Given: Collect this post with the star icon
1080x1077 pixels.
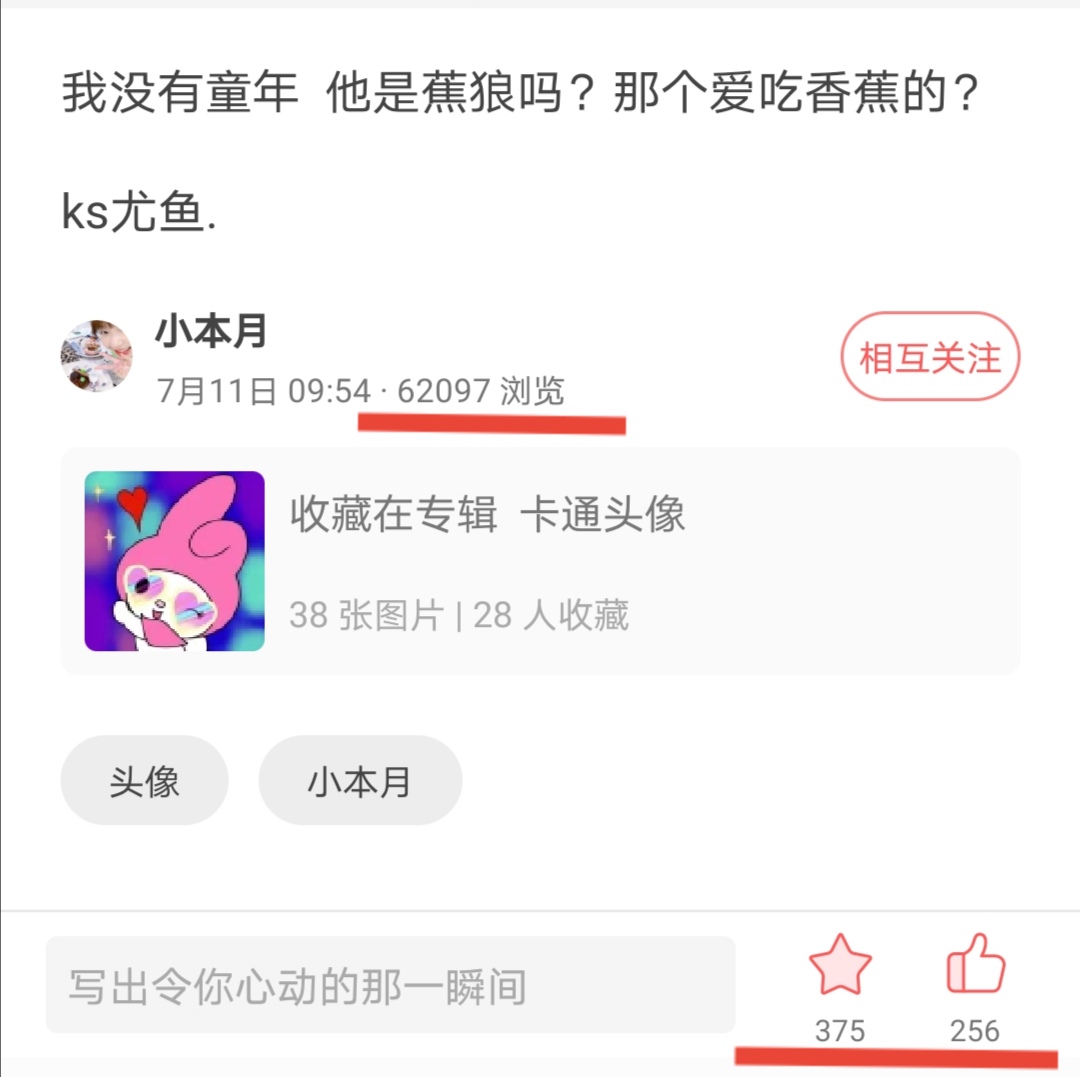Looking at the screenshot, I should point(840,966).
